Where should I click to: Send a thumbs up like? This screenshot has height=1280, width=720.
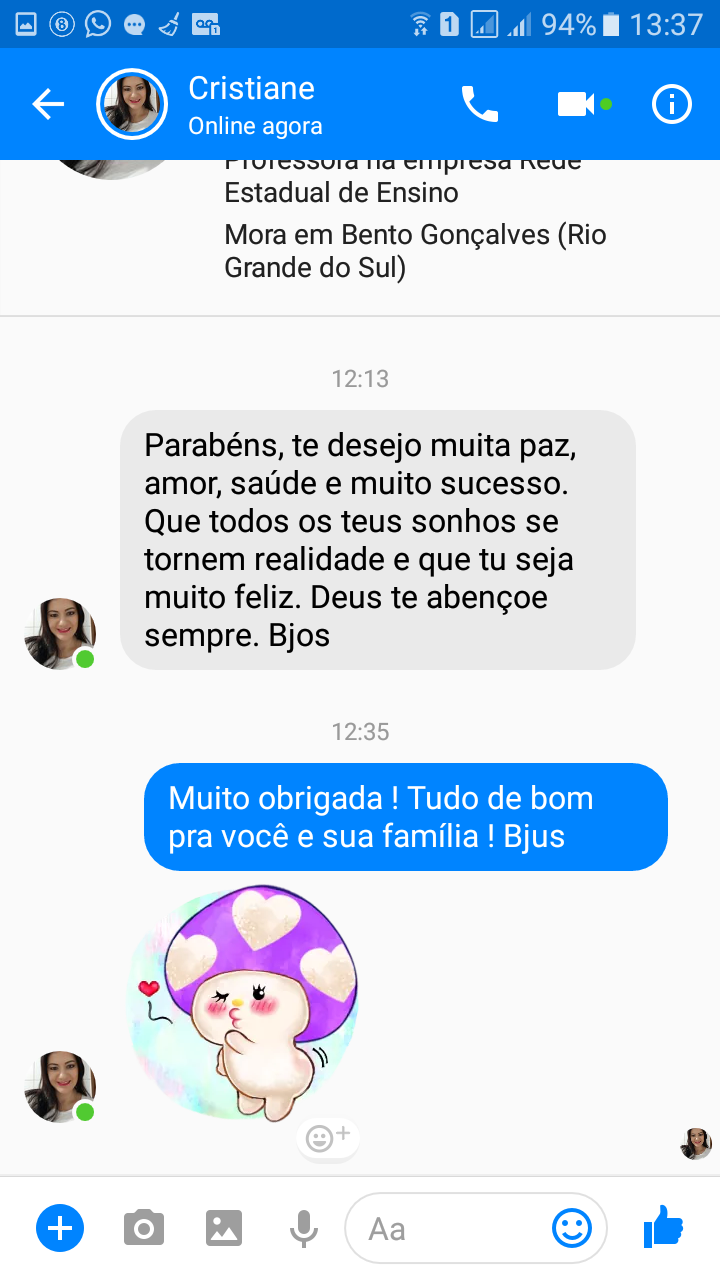pos(663,1226)
